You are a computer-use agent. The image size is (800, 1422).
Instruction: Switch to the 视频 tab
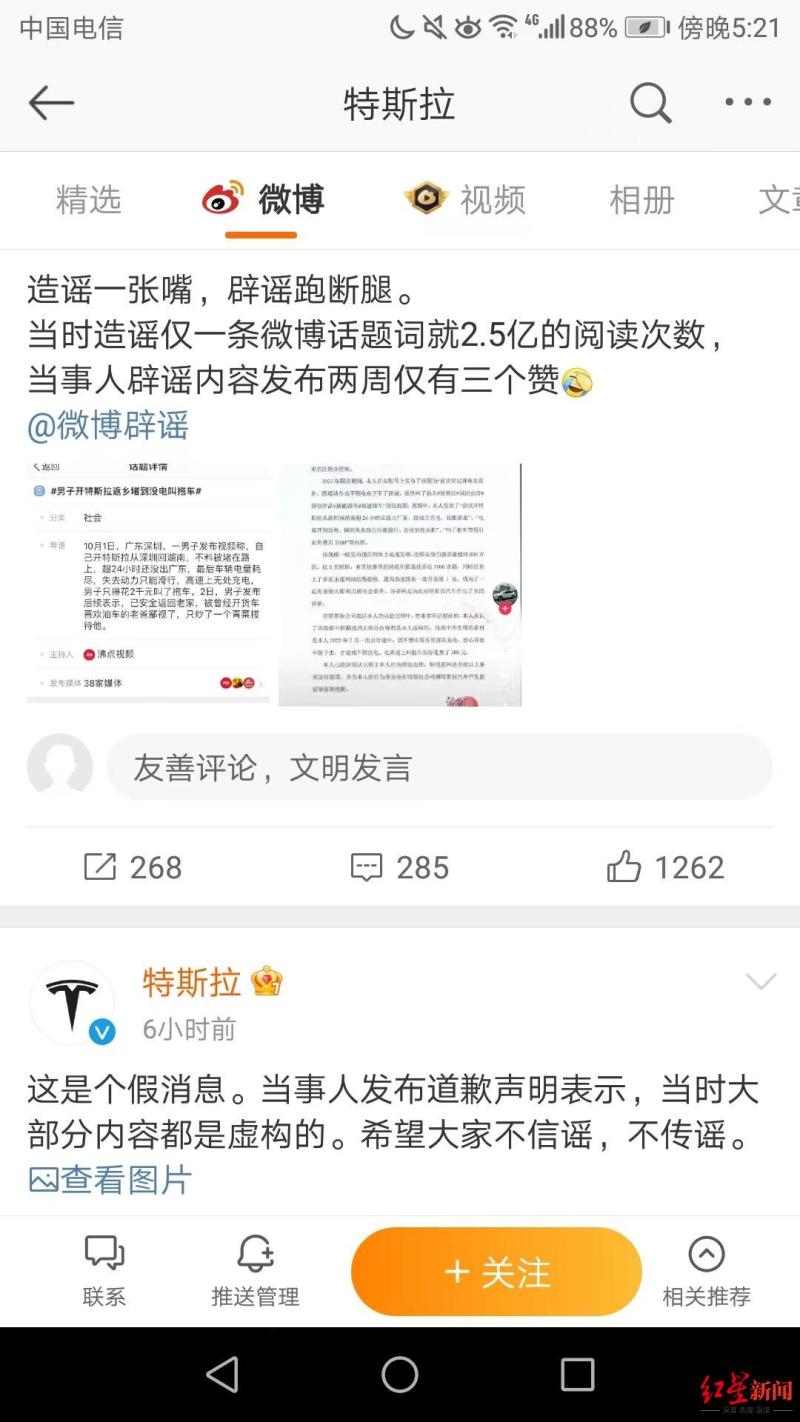466,200
